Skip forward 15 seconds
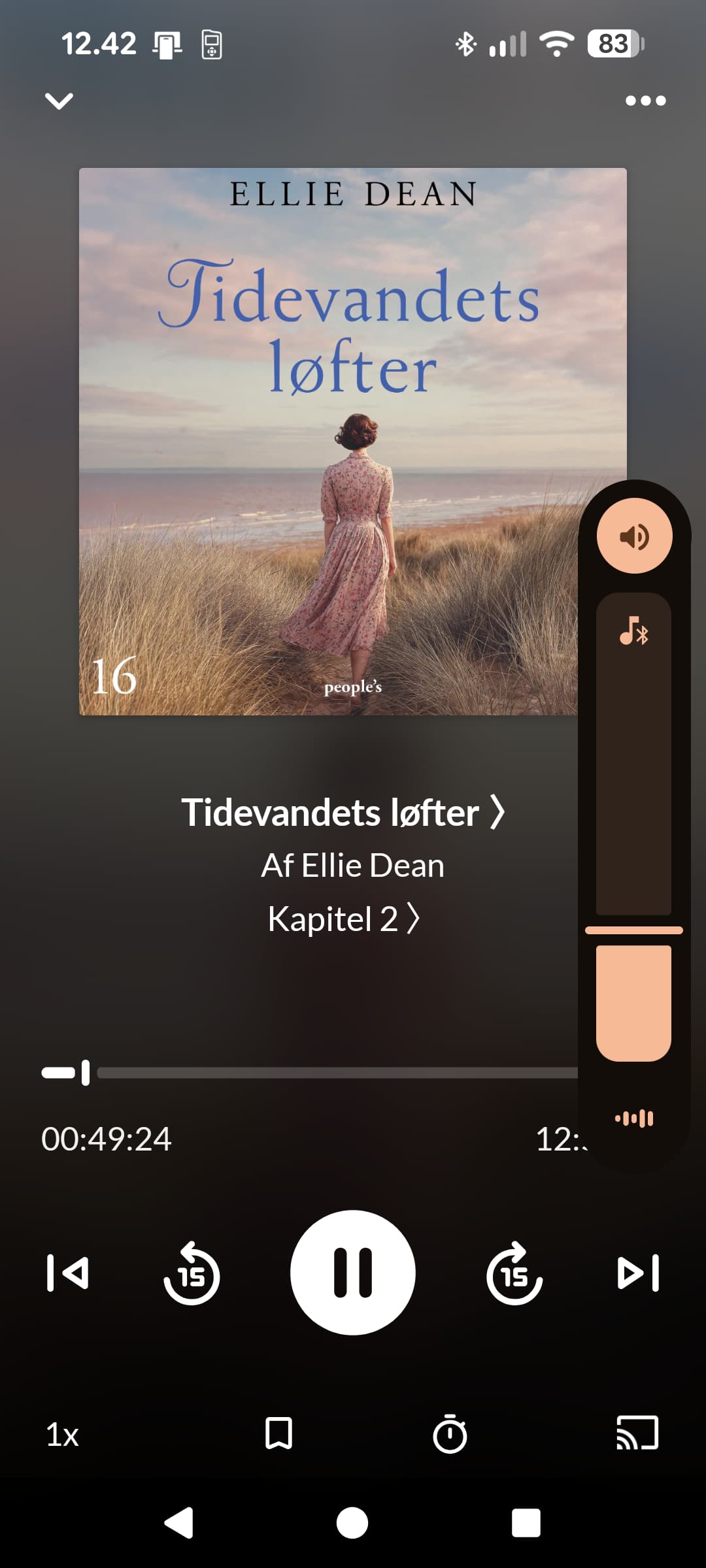The height and width of the screenshot is (1568, 706). pyautogui.click(x=514, y=1273)
